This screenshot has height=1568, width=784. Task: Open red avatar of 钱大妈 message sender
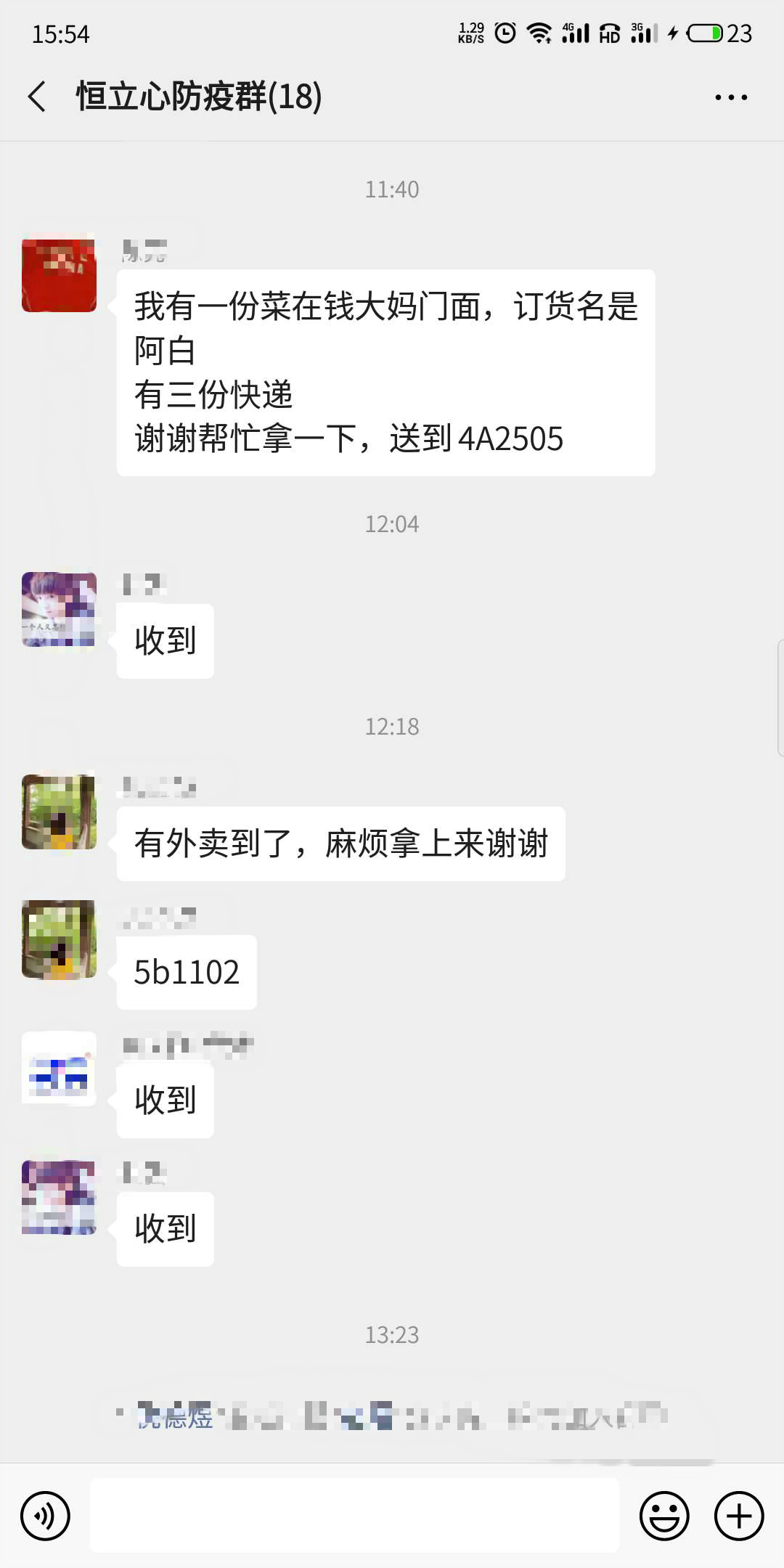tap(59, 276)
